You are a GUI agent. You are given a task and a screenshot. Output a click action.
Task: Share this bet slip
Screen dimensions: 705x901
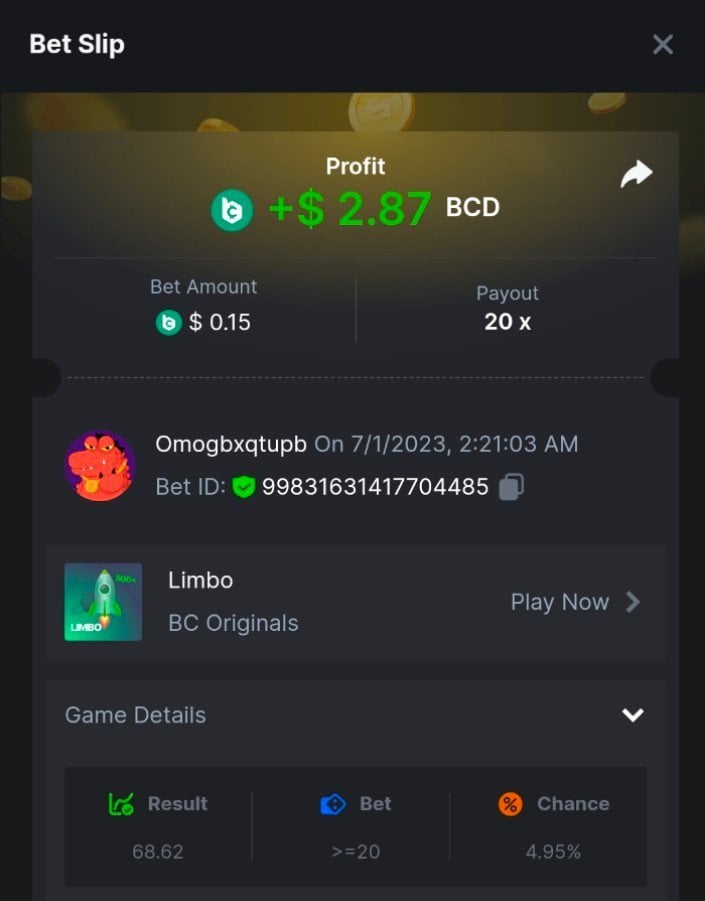point(636,175)
